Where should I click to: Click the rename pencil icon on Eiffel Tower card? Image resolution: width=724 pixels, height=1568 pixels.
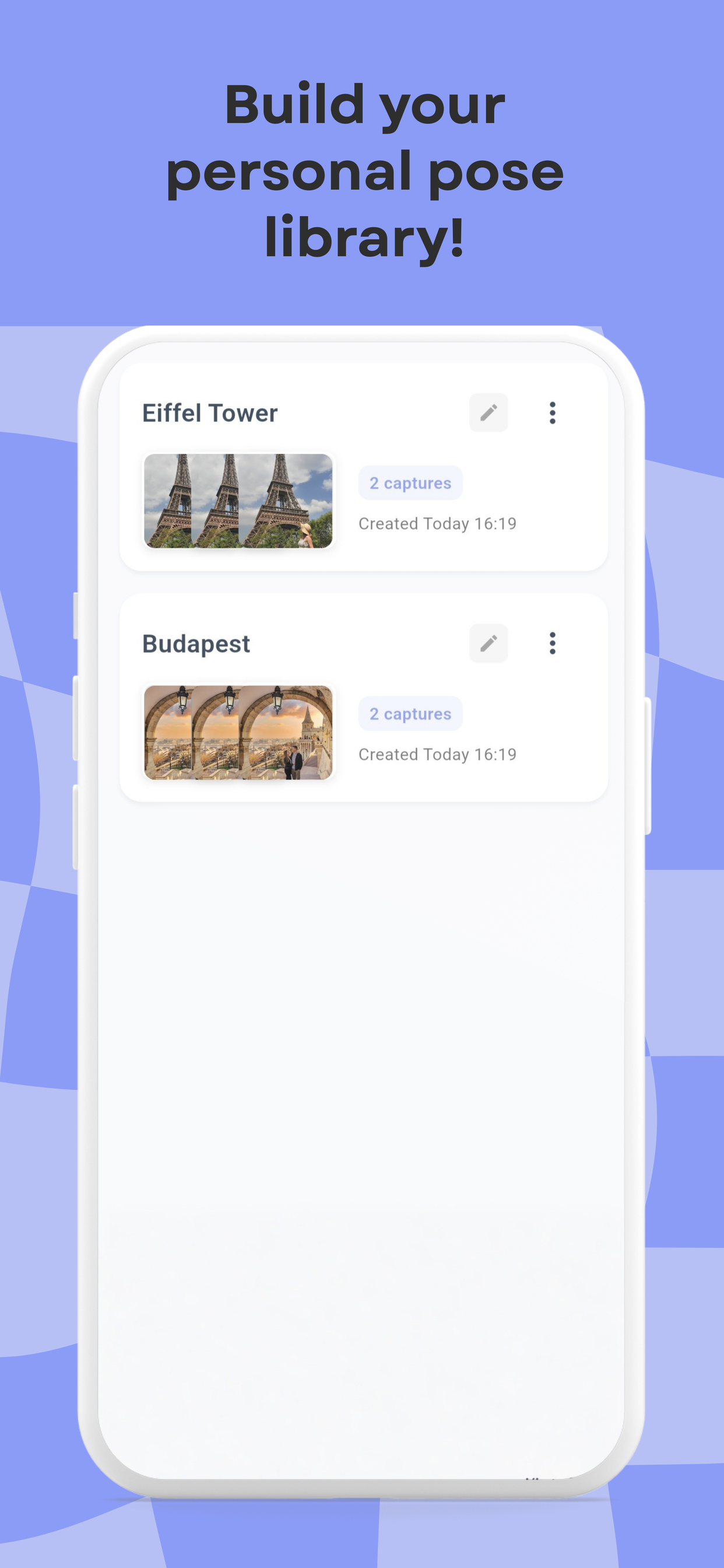[x=488, y=412]
